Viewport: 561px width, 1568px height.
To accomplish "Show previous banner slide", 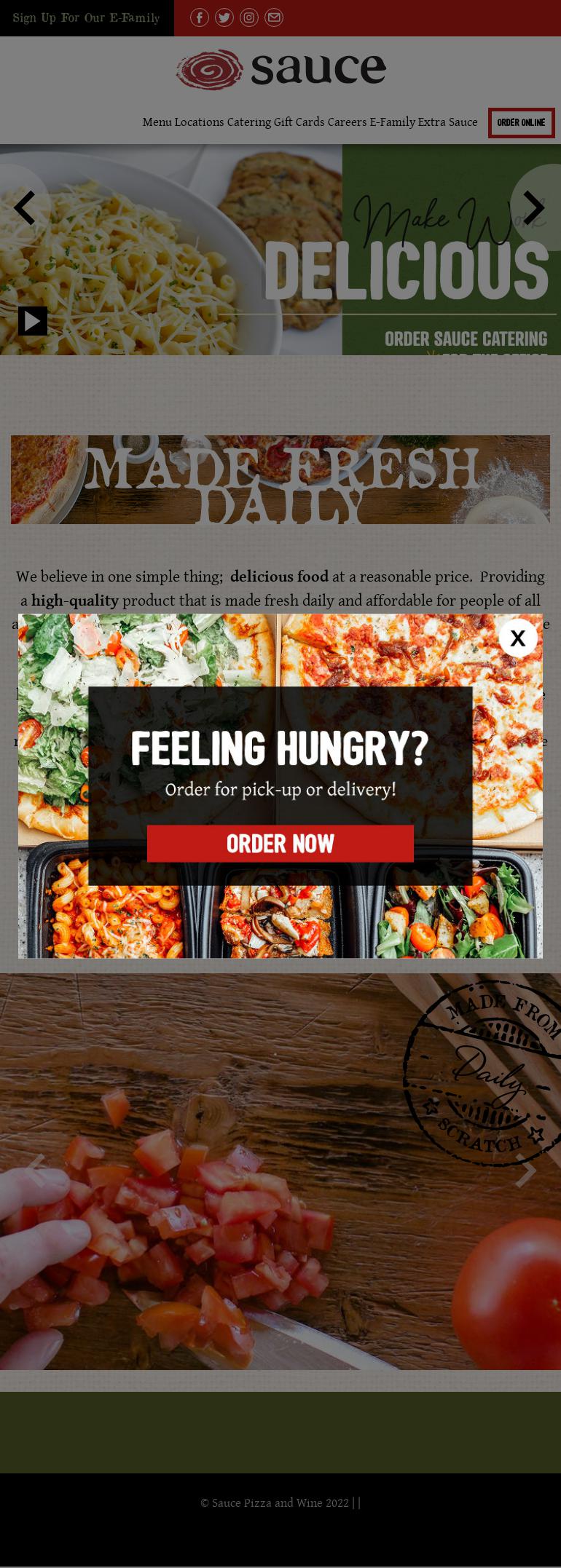I will pyautogui.click(x=25, y=208).
